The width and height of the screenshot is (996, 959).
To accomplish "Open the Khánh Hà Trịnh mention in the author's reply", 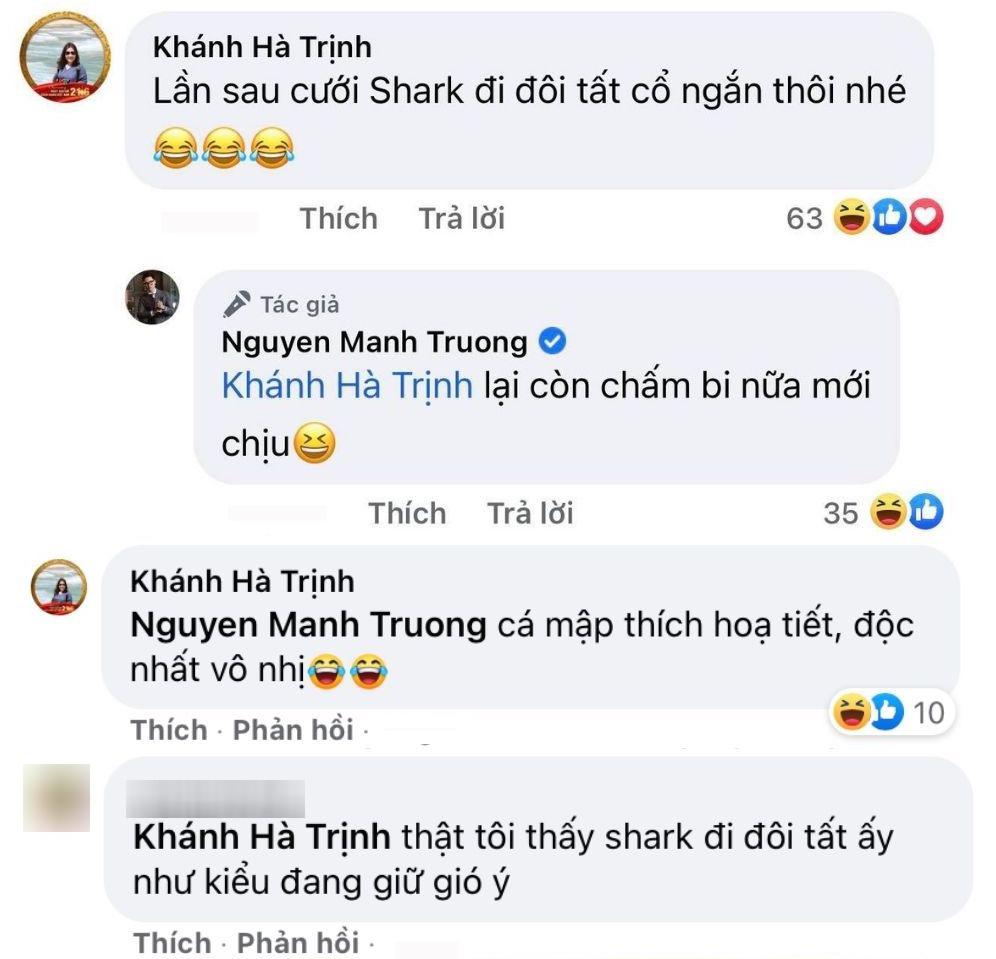I will tap(346, 385).
